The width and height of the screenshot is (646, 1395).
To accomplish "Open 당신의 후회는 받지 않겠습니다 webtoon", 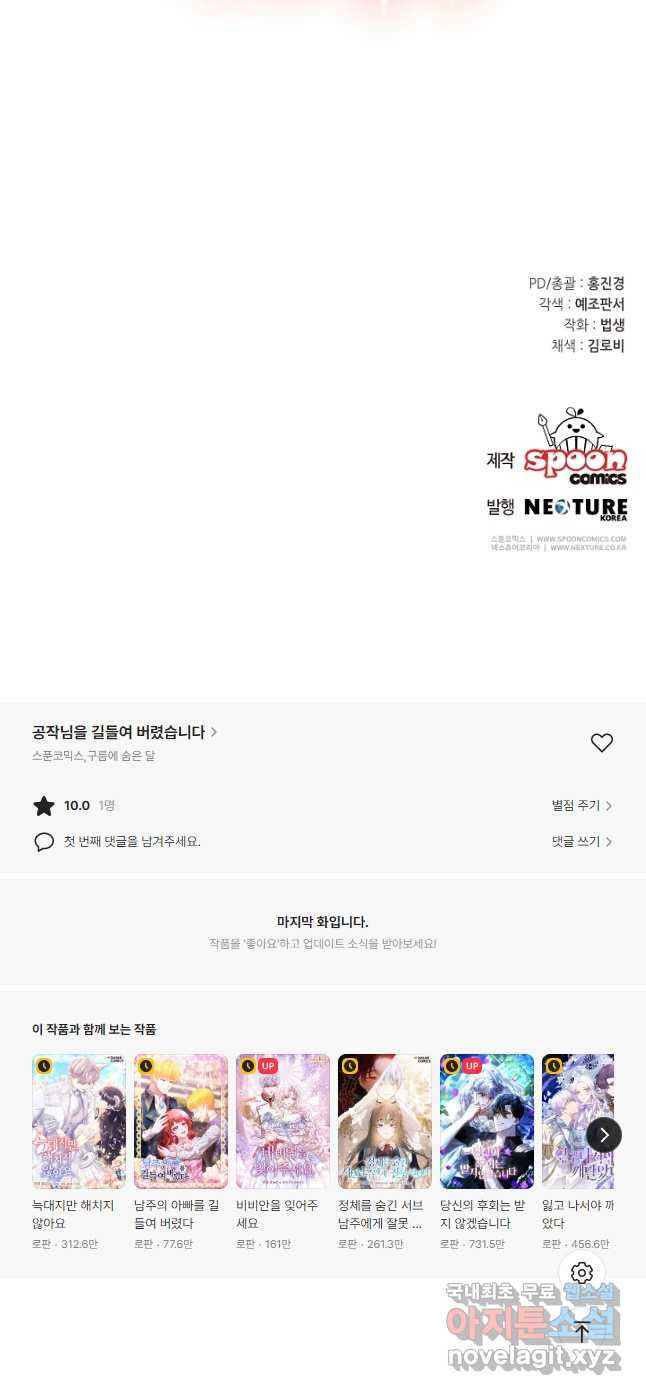I will coord(487,1121).
